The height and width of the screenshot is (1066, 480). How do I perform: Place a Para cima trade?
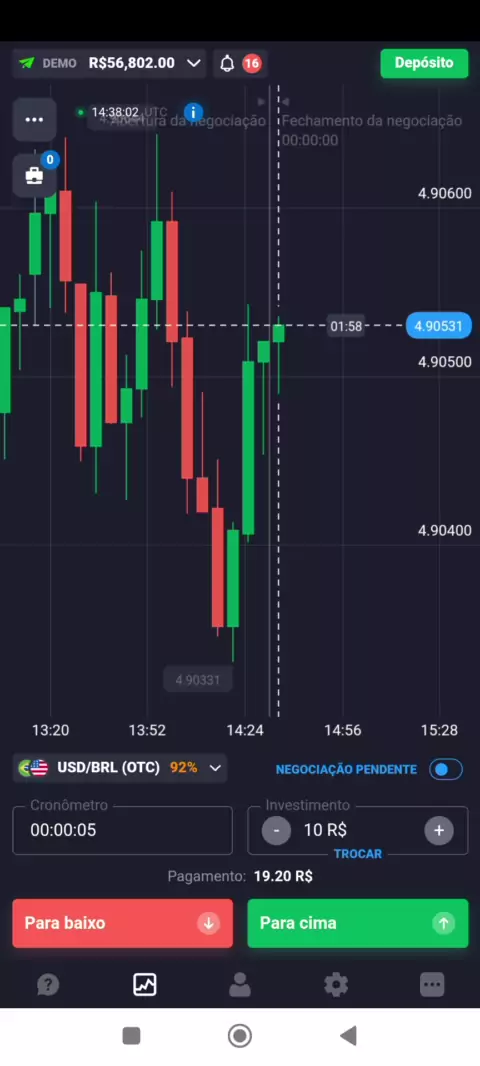pyautogui.click(x=358, y=923)
